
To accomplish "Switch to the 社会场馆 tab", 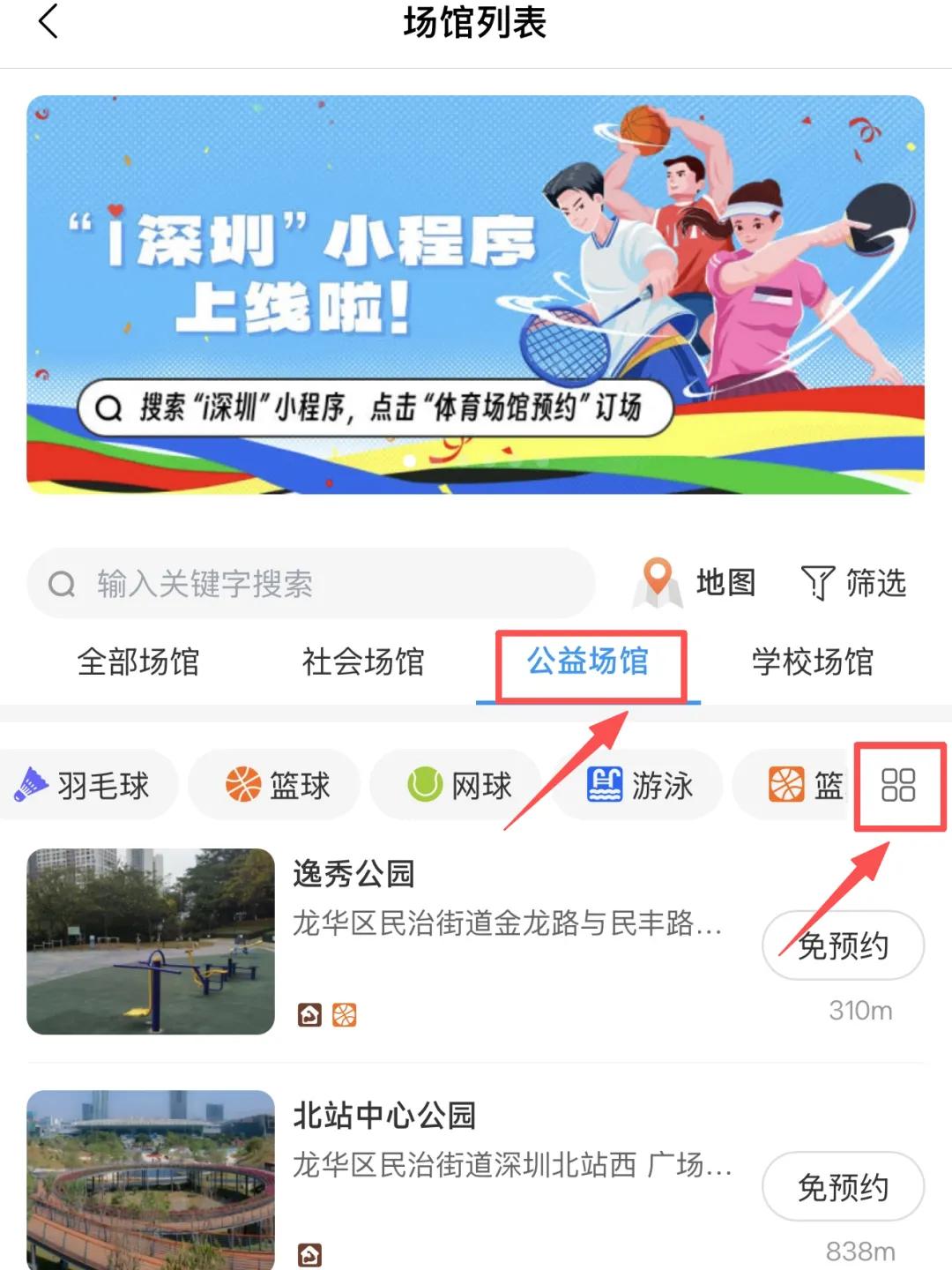I will point(363,661).
